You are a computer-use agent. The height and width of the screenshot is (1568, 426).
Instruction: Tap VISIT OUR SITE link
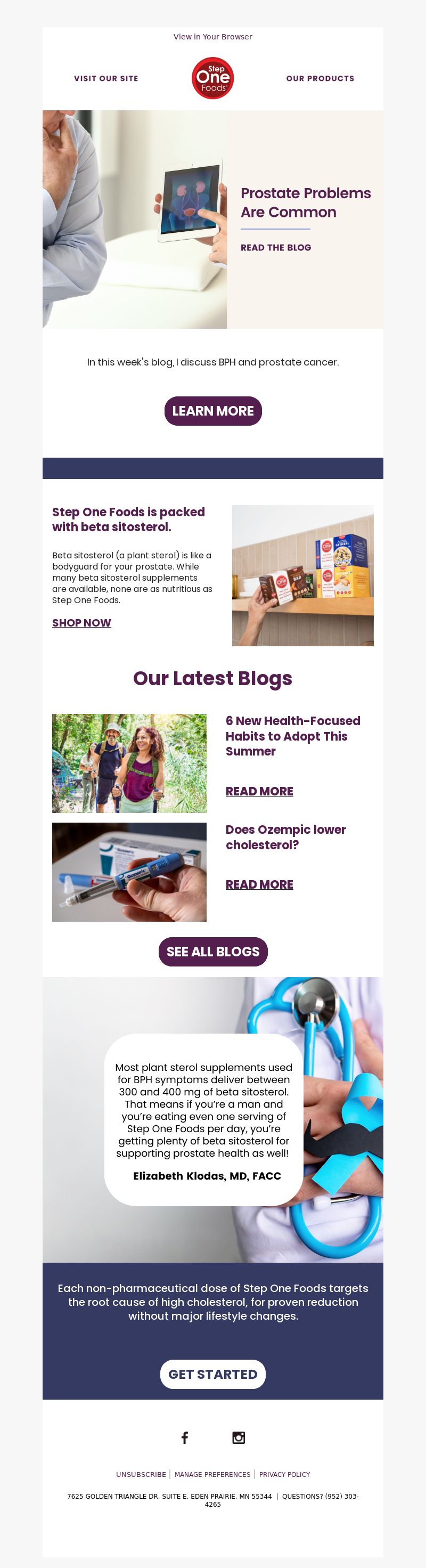click(x=106, y=78)
